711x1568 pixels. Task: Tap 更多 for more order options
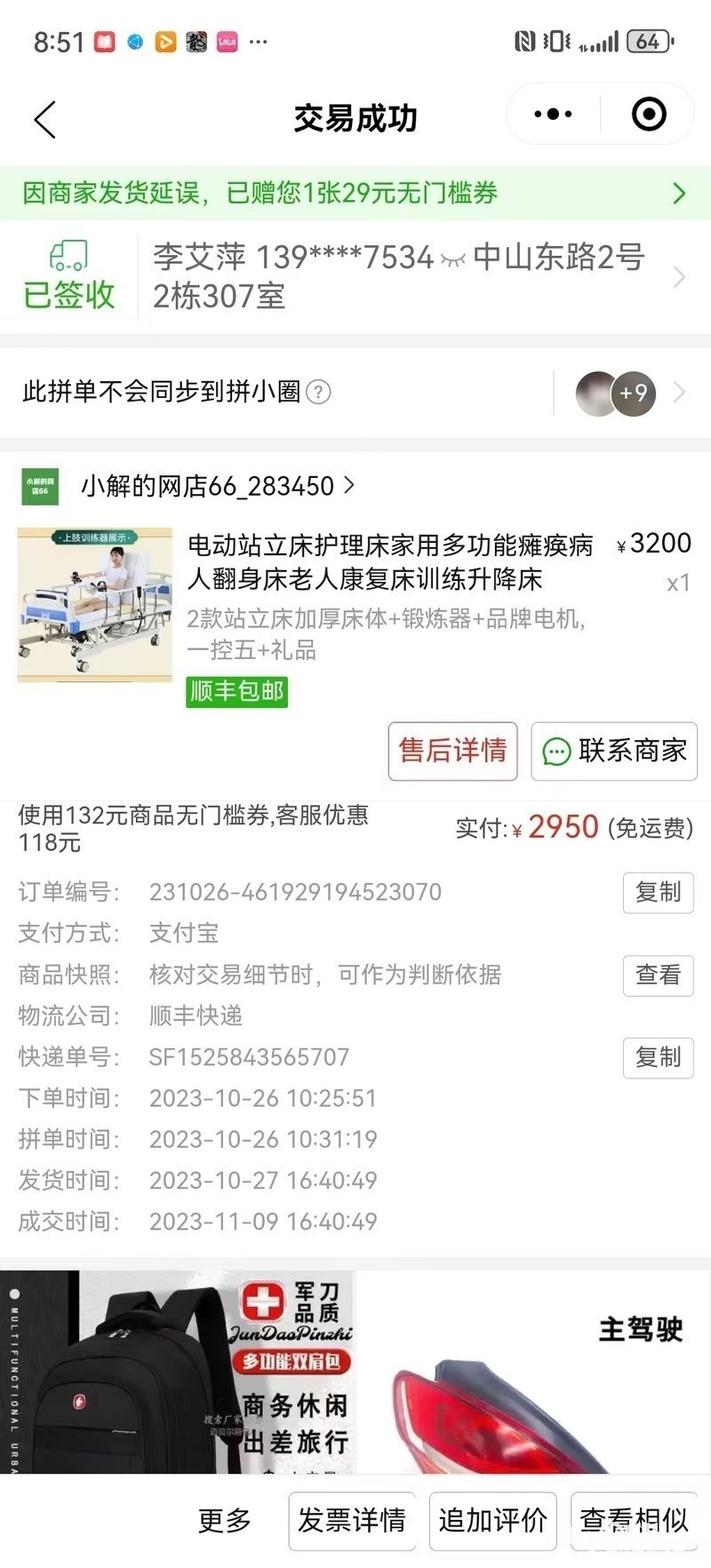224,1520
